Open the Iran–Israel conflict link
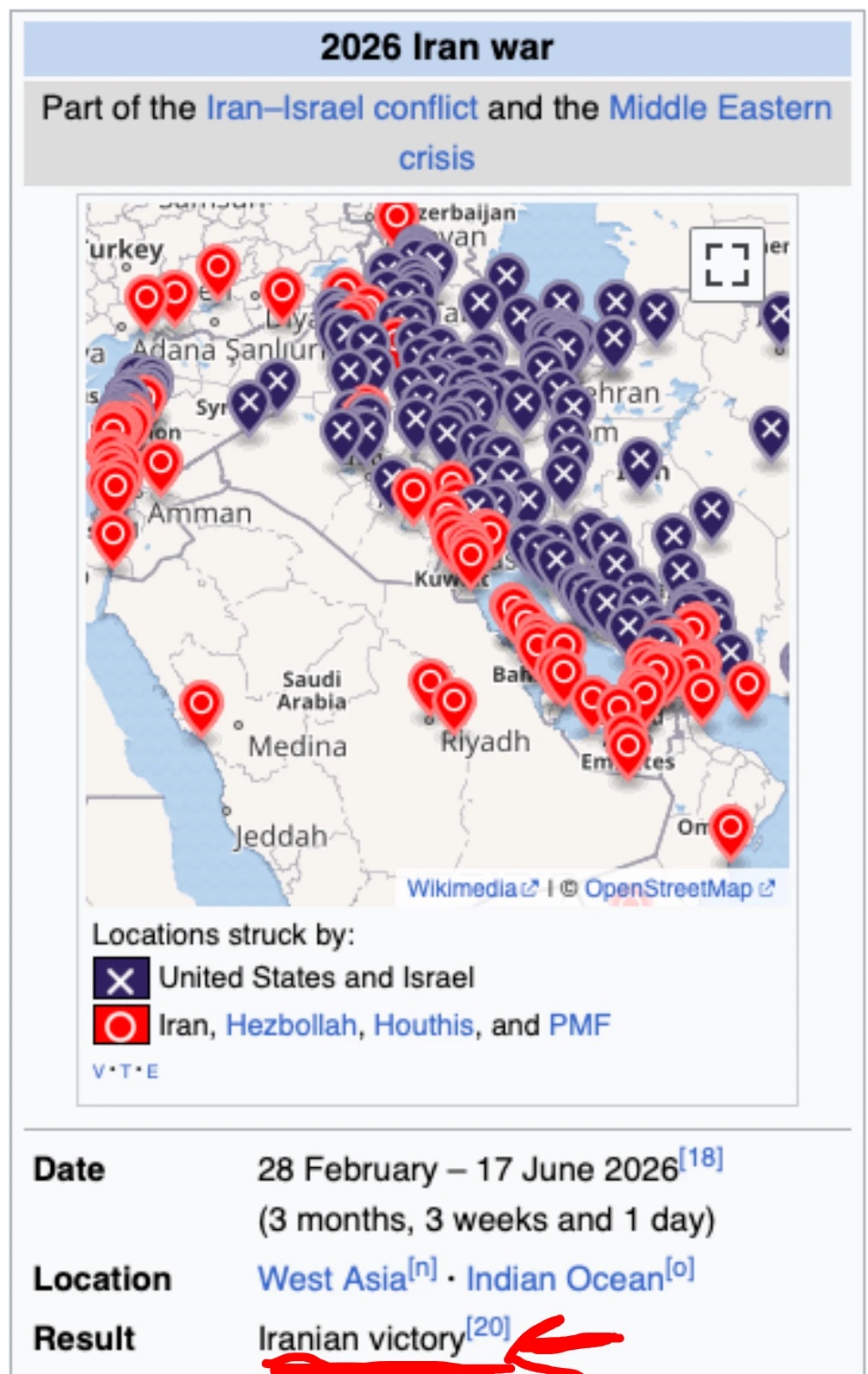Image resolution: width=868 pixels, height=1374 pixels. (342, 109)
